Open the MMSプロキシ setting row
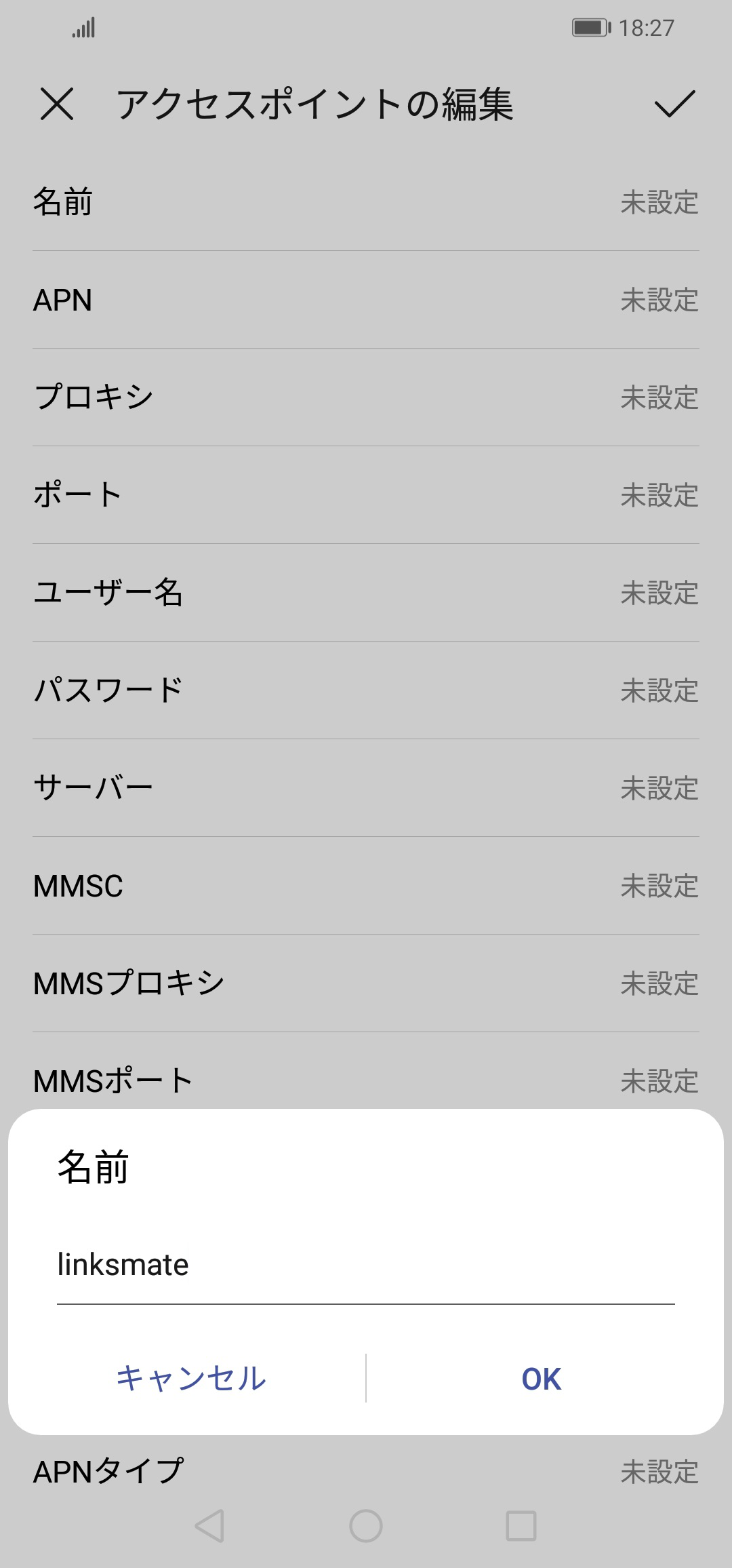 click(366, 983)
